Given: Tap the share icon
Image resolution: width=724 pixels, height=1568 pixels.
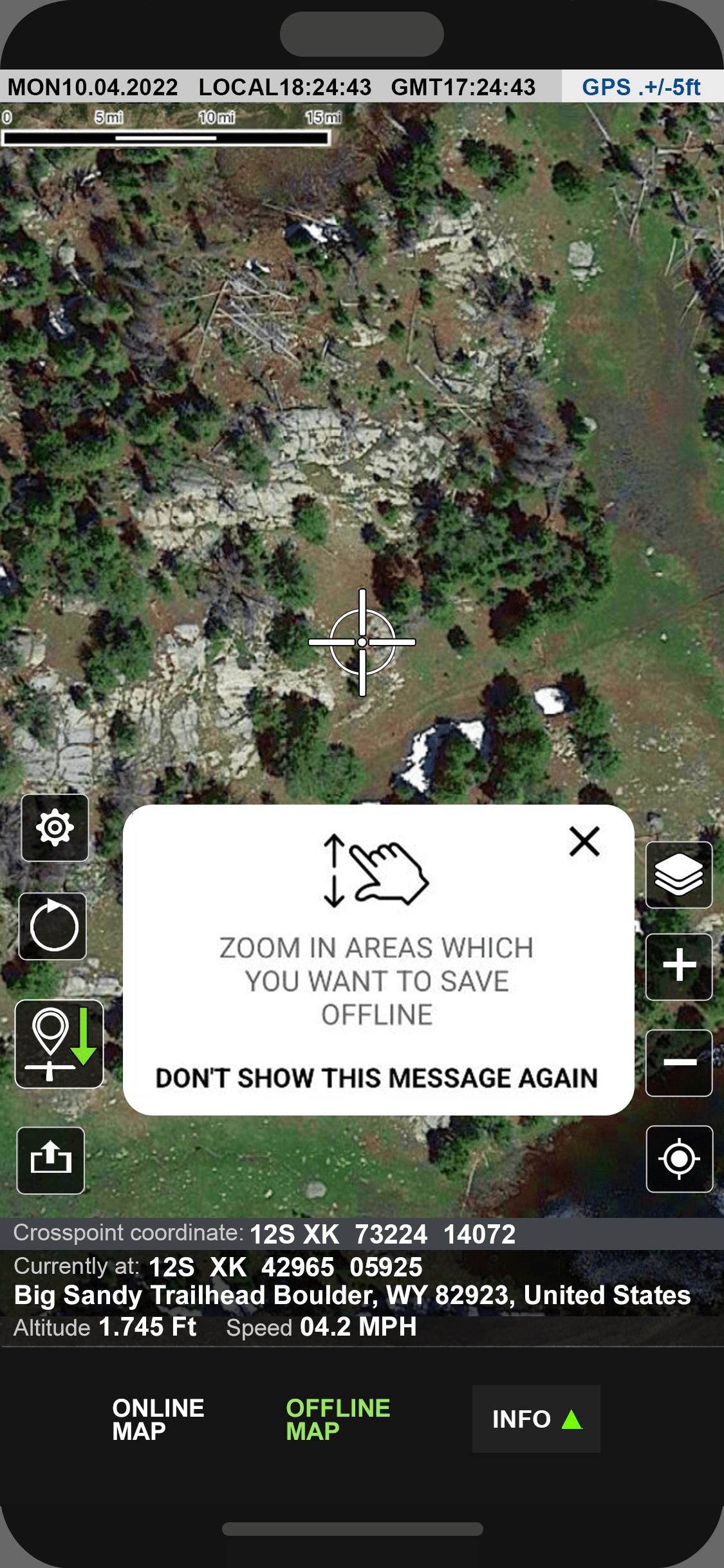Looking at the screenshot, I should coord(51,1160).
